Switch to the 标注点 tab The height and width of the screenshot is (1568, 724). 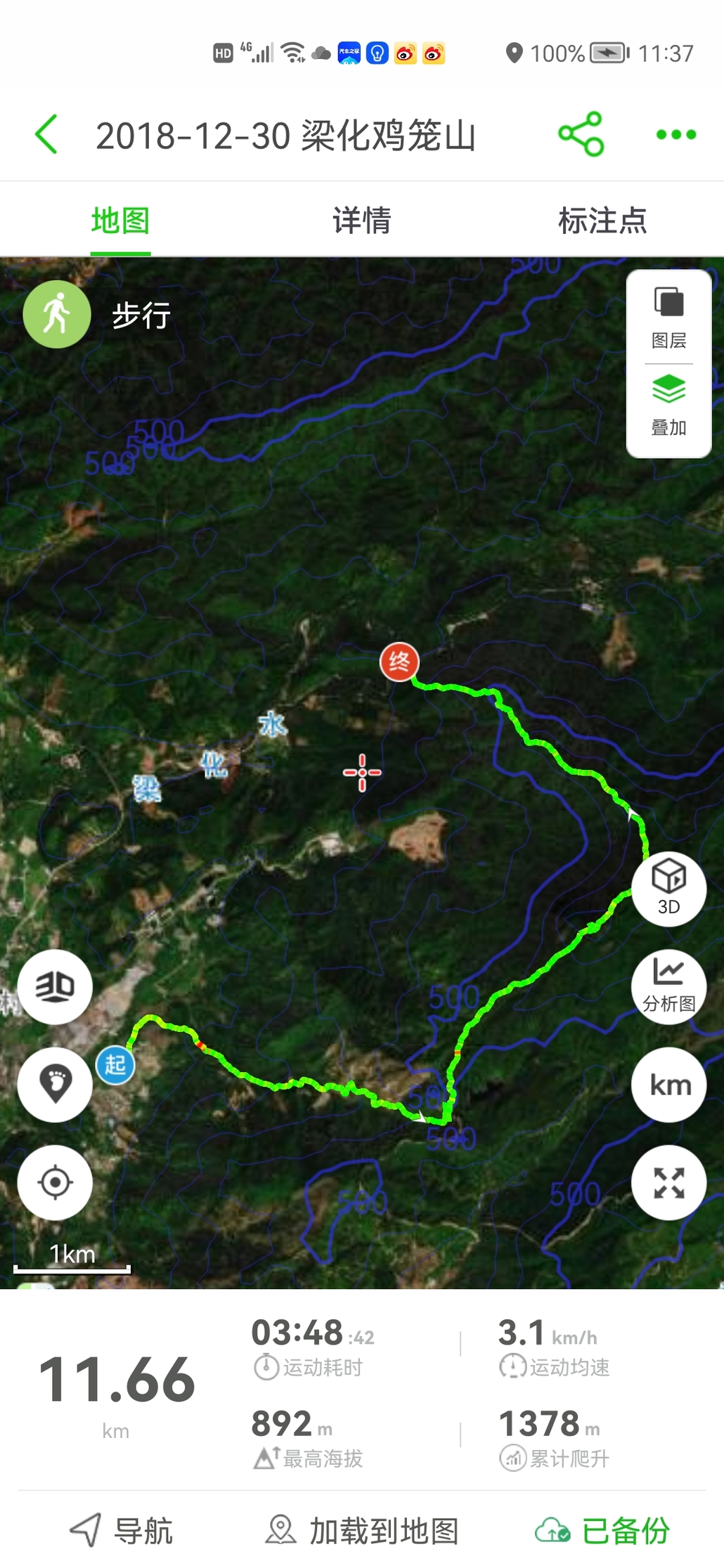602,221
